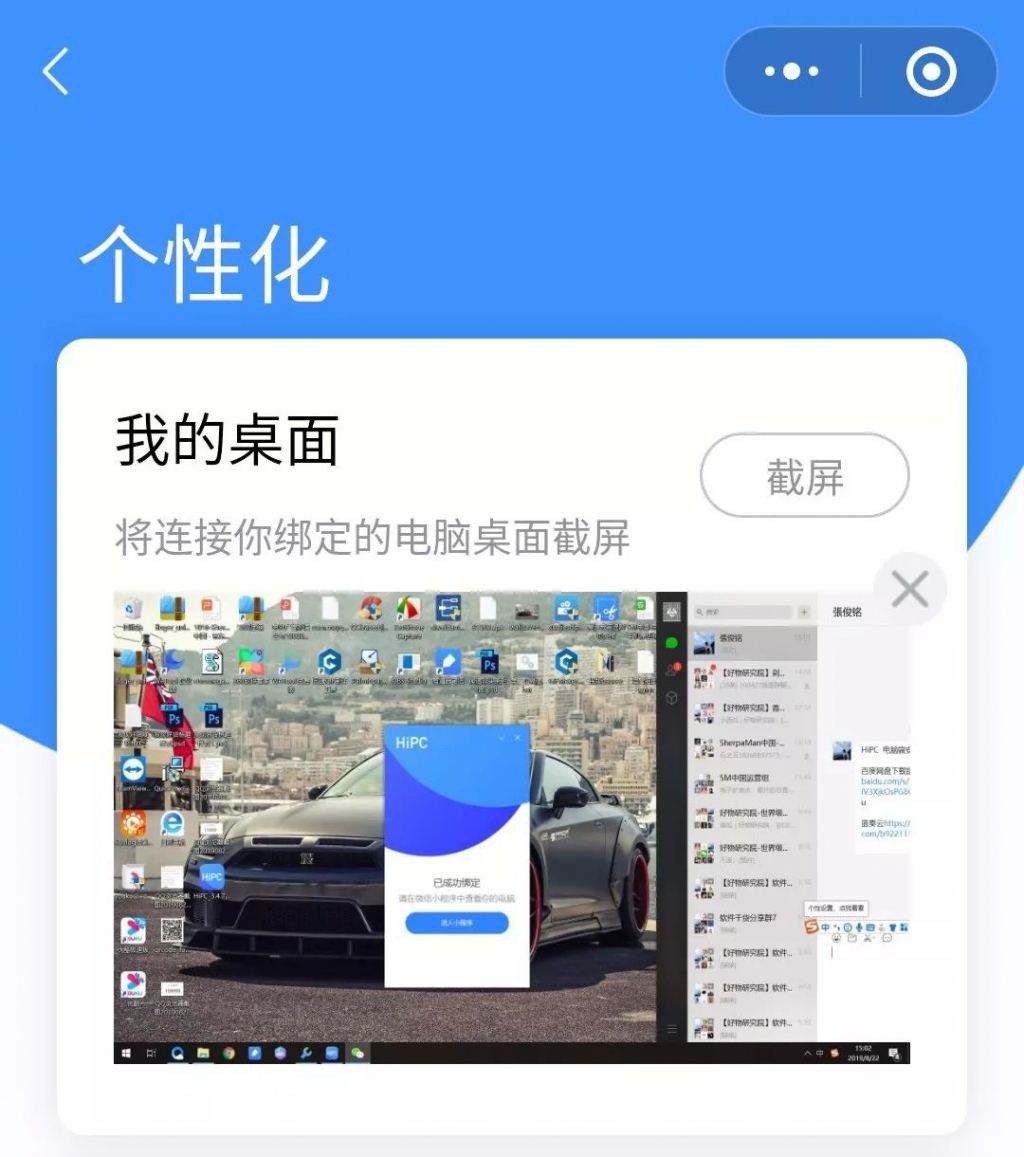Tap the 截屏 screenshot button
This screenshot has height=1157, width=1024.
[804, 476]
